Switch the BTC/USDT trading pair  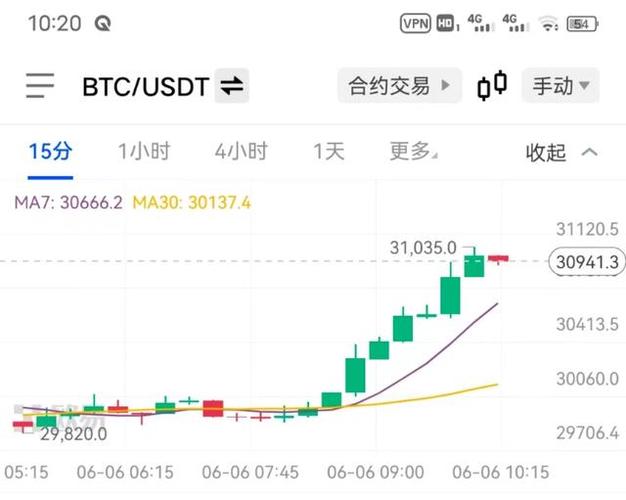[x=232, y=87]
